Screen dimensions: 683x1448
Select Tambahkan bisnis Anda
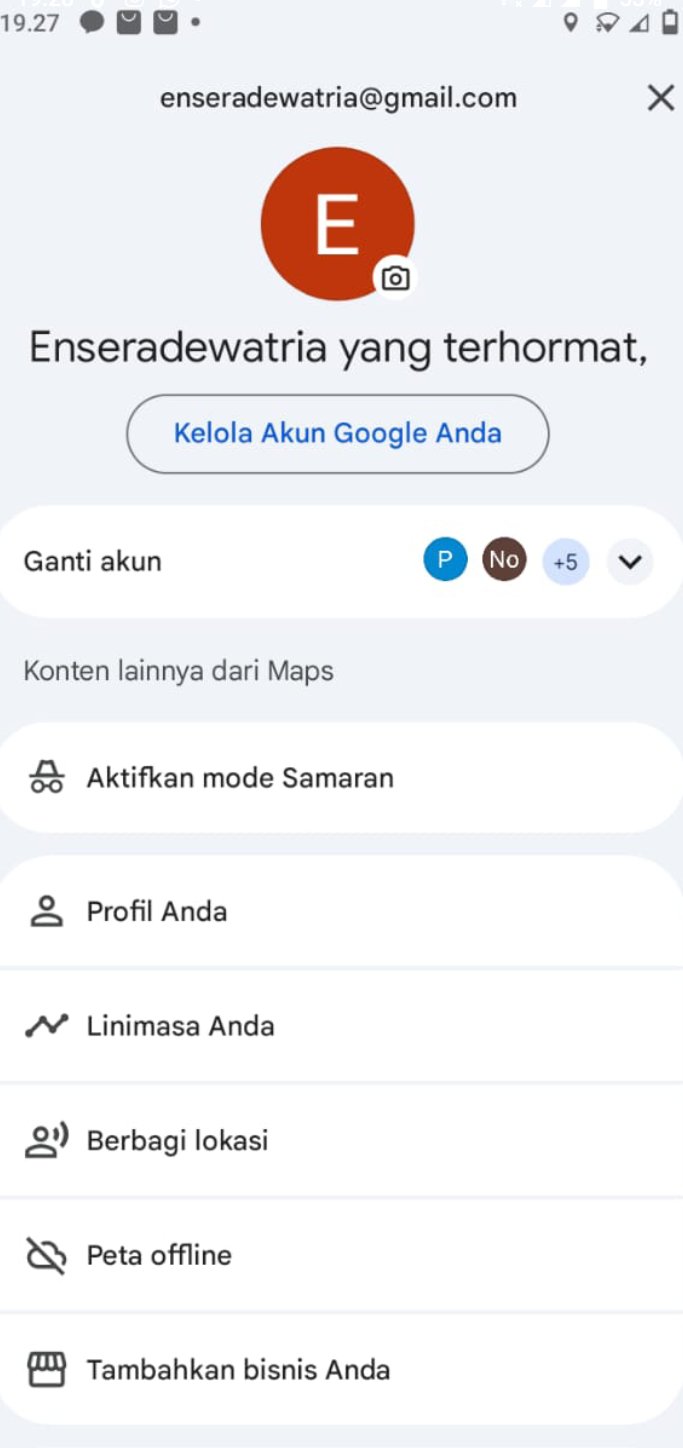341,1369
